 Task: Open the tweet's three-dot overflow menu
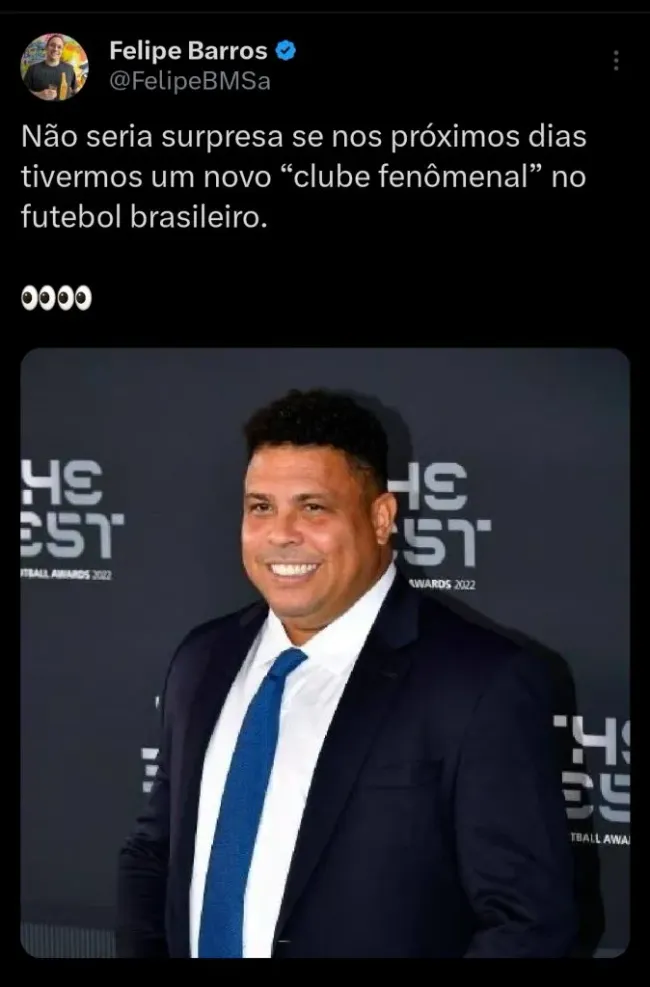coord(616,61)
